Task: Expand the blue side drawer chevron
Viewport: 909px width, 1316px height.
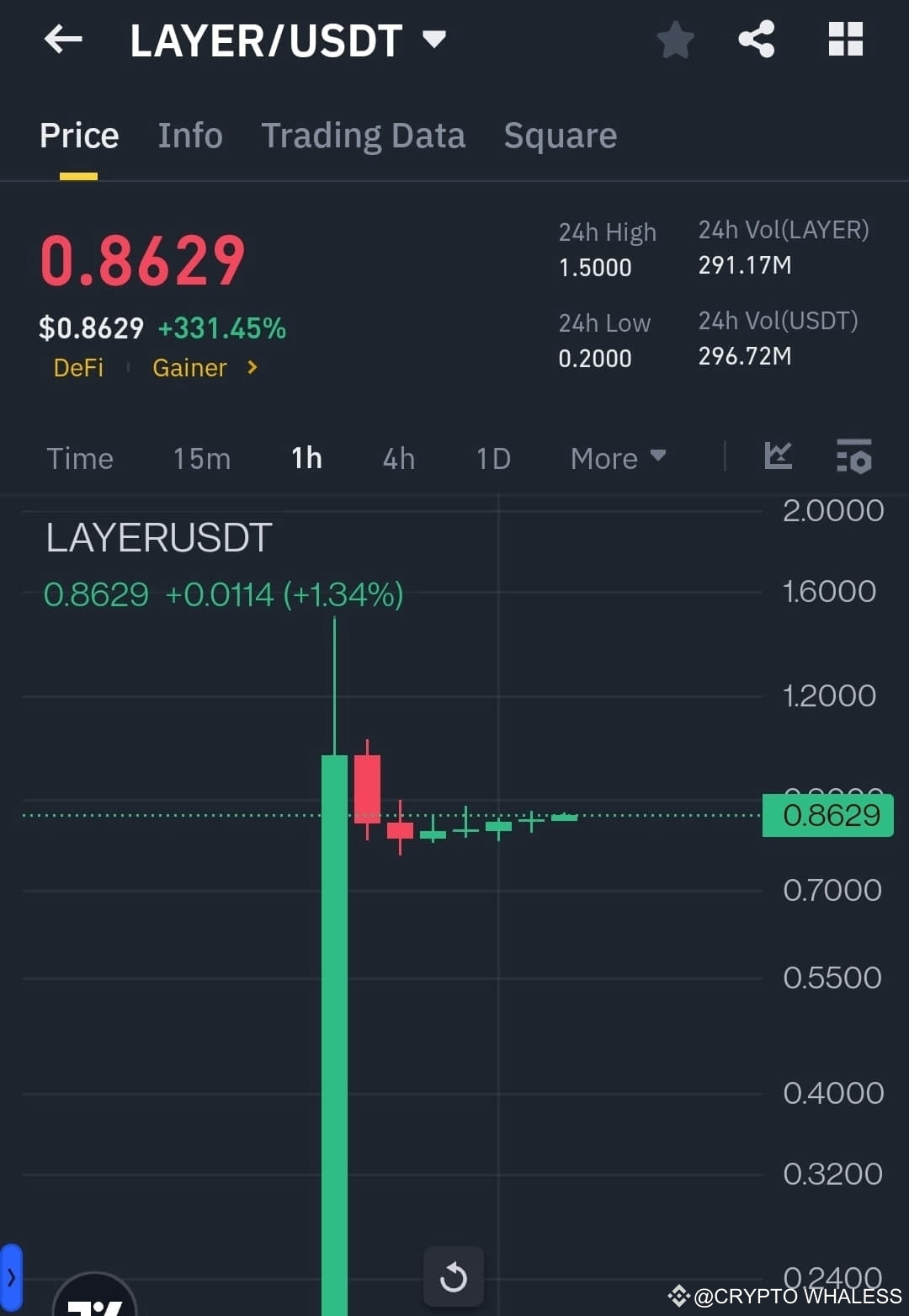Action: (x=12, y=1278)
